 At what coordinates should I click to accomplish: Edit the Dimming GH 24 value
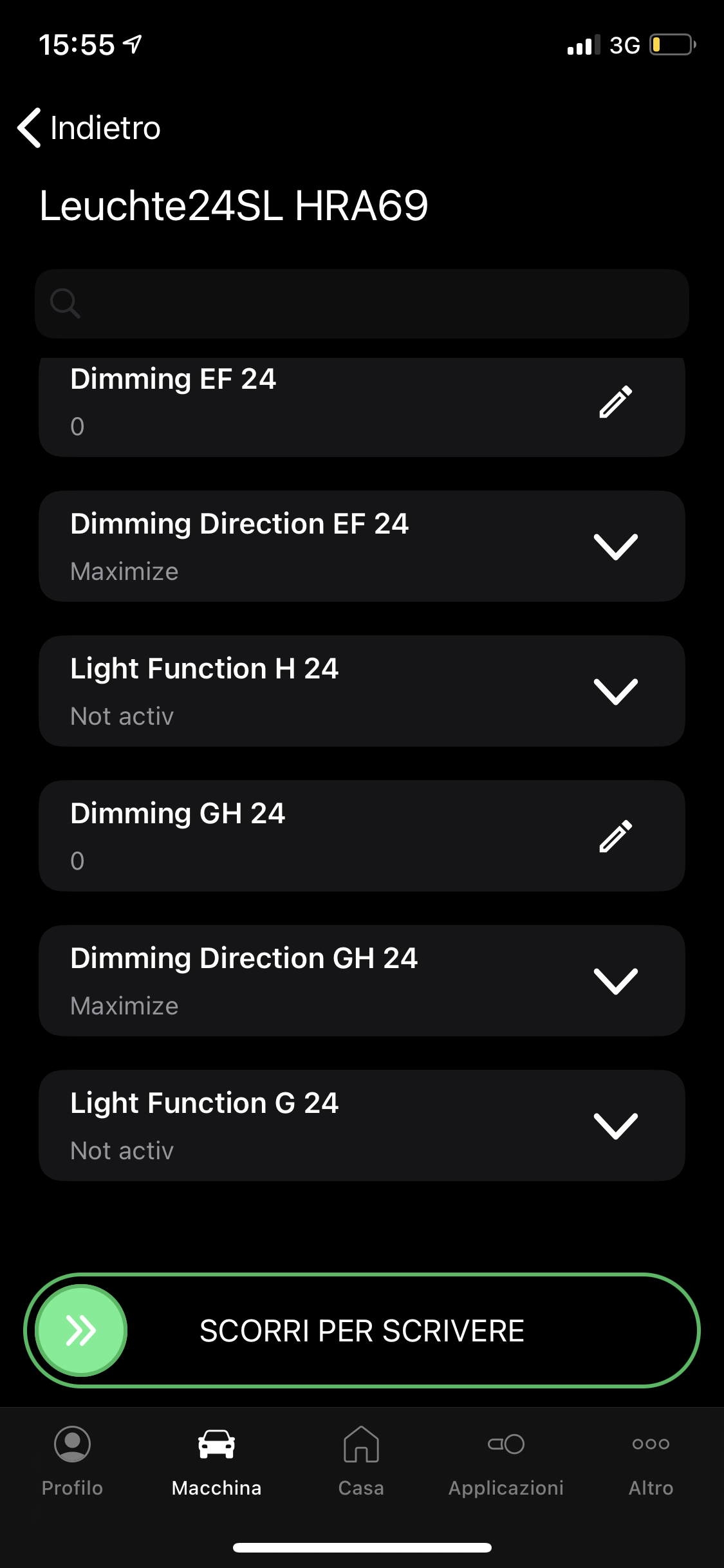[x=615, y=836]
